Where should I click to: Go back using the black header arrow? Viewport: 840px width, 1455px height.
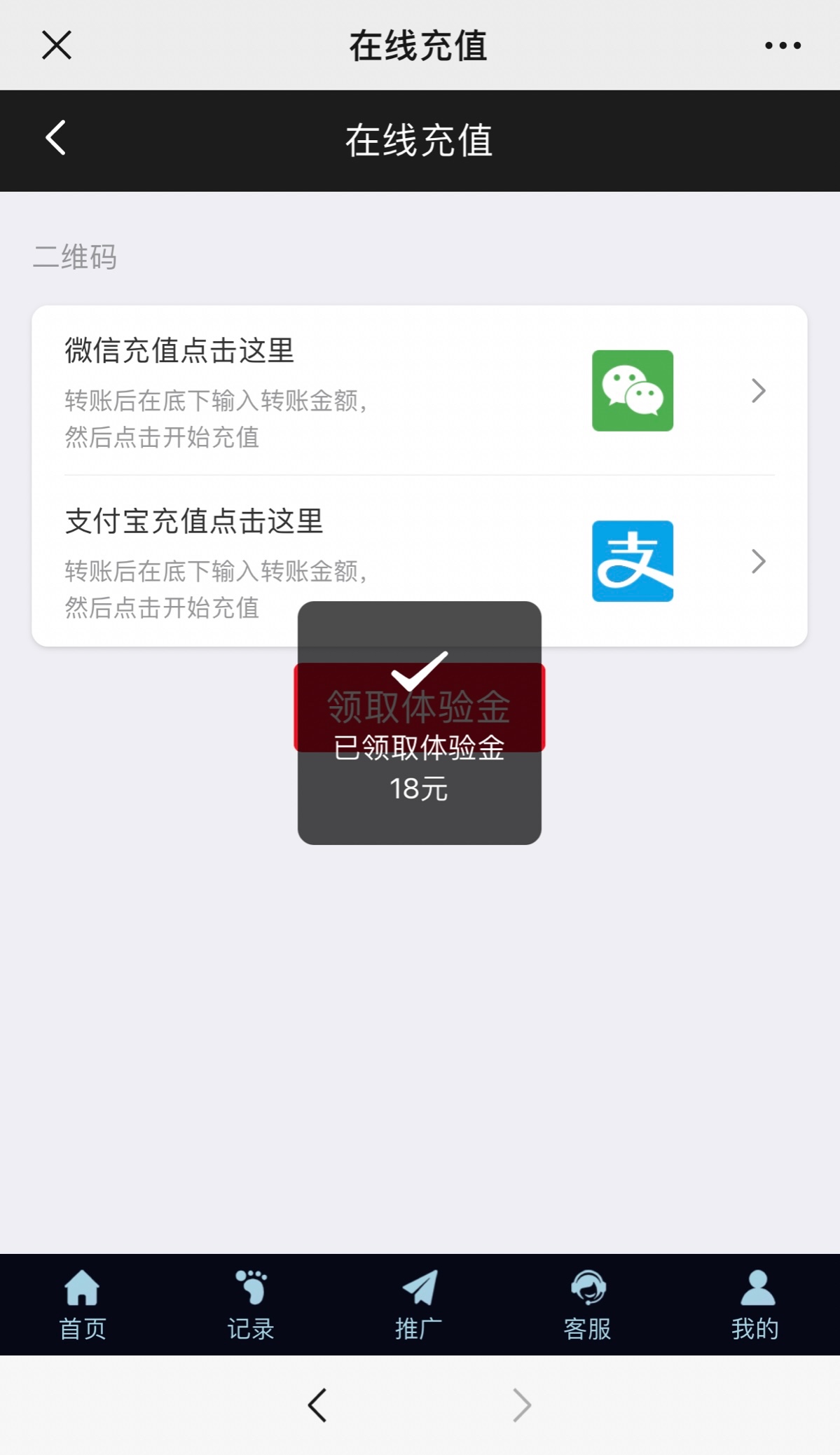56,138
